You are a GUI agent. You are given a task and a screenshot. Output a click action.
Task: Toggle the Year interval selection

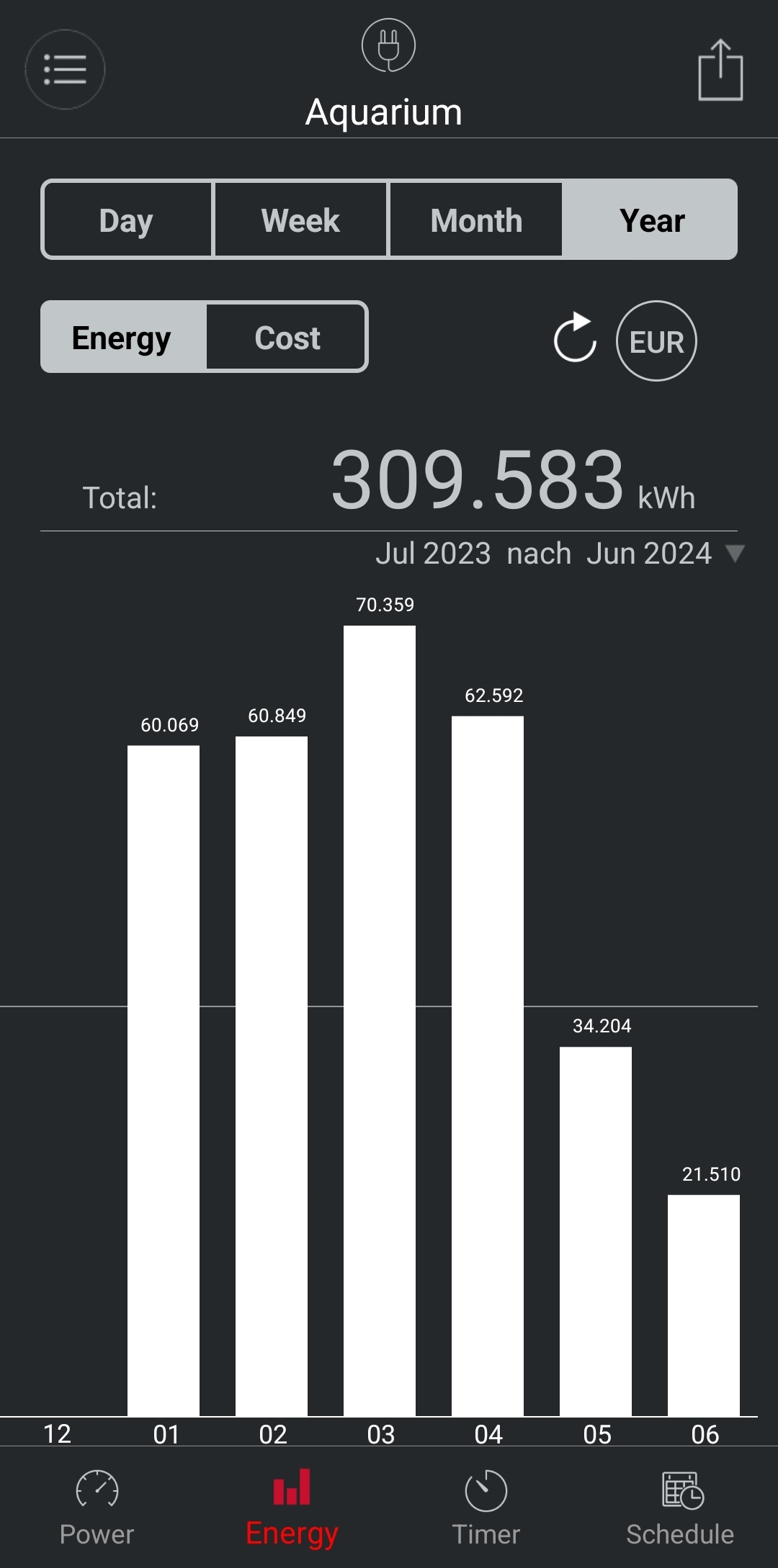pos(649,220)
